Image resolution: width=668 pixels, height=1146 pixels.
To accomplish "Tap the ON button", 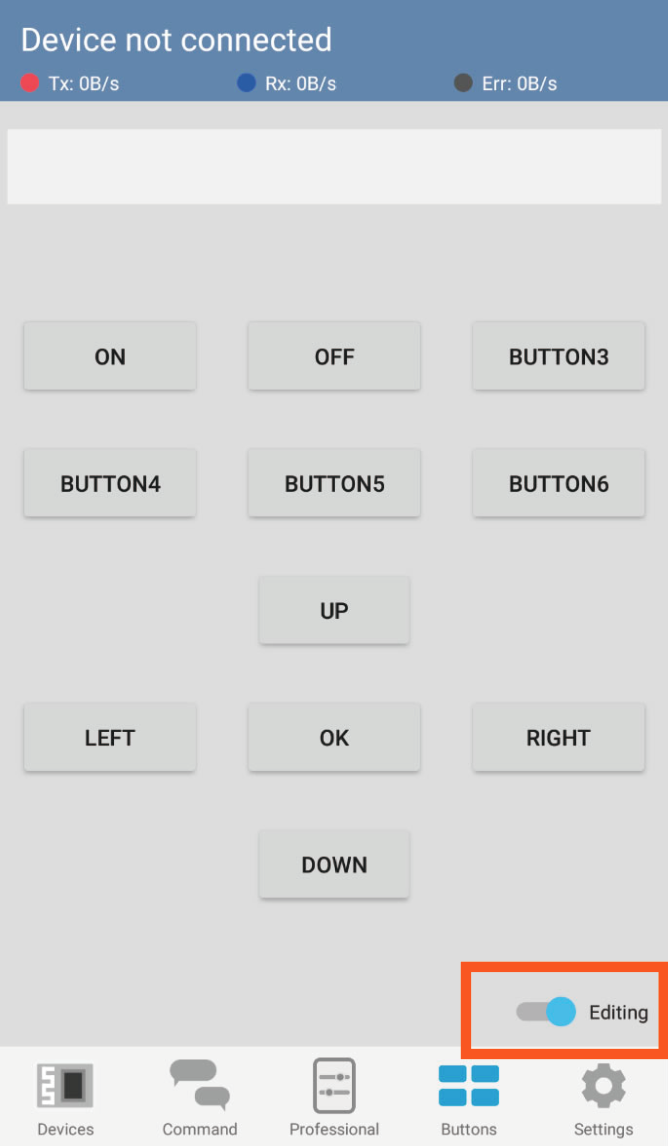I will 110,356.
